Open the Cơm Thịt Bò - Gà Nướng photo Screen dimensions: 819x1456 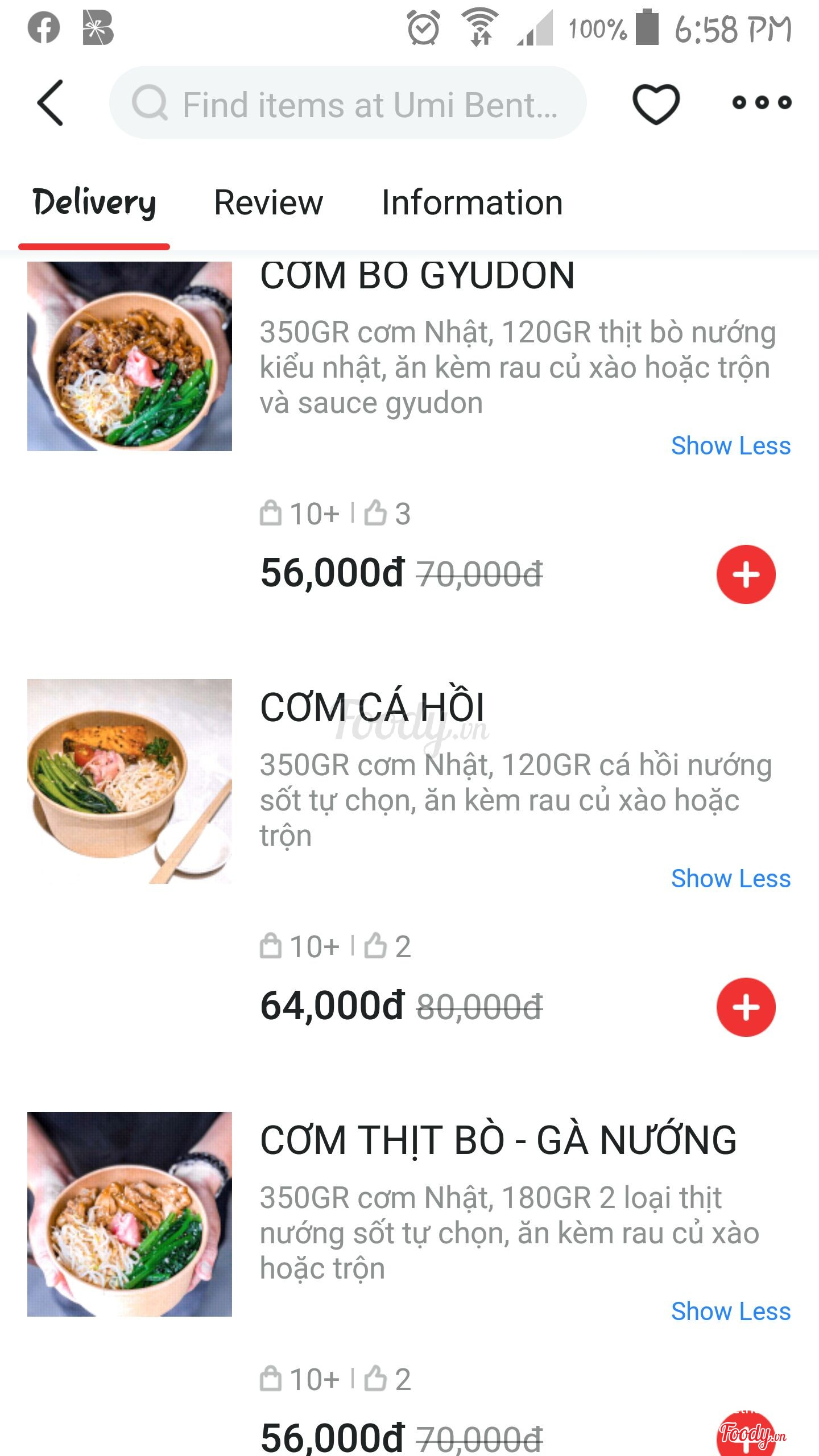[x=130, y=1214]
